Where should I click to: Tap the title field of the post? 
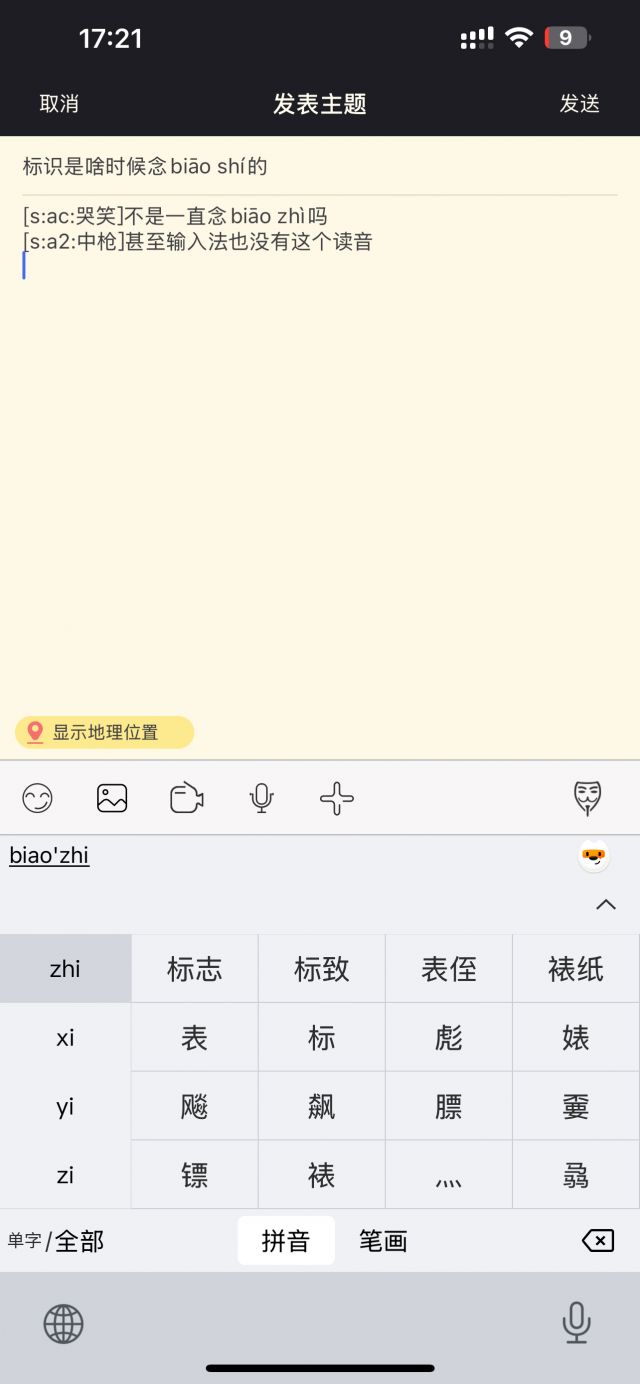320,166
